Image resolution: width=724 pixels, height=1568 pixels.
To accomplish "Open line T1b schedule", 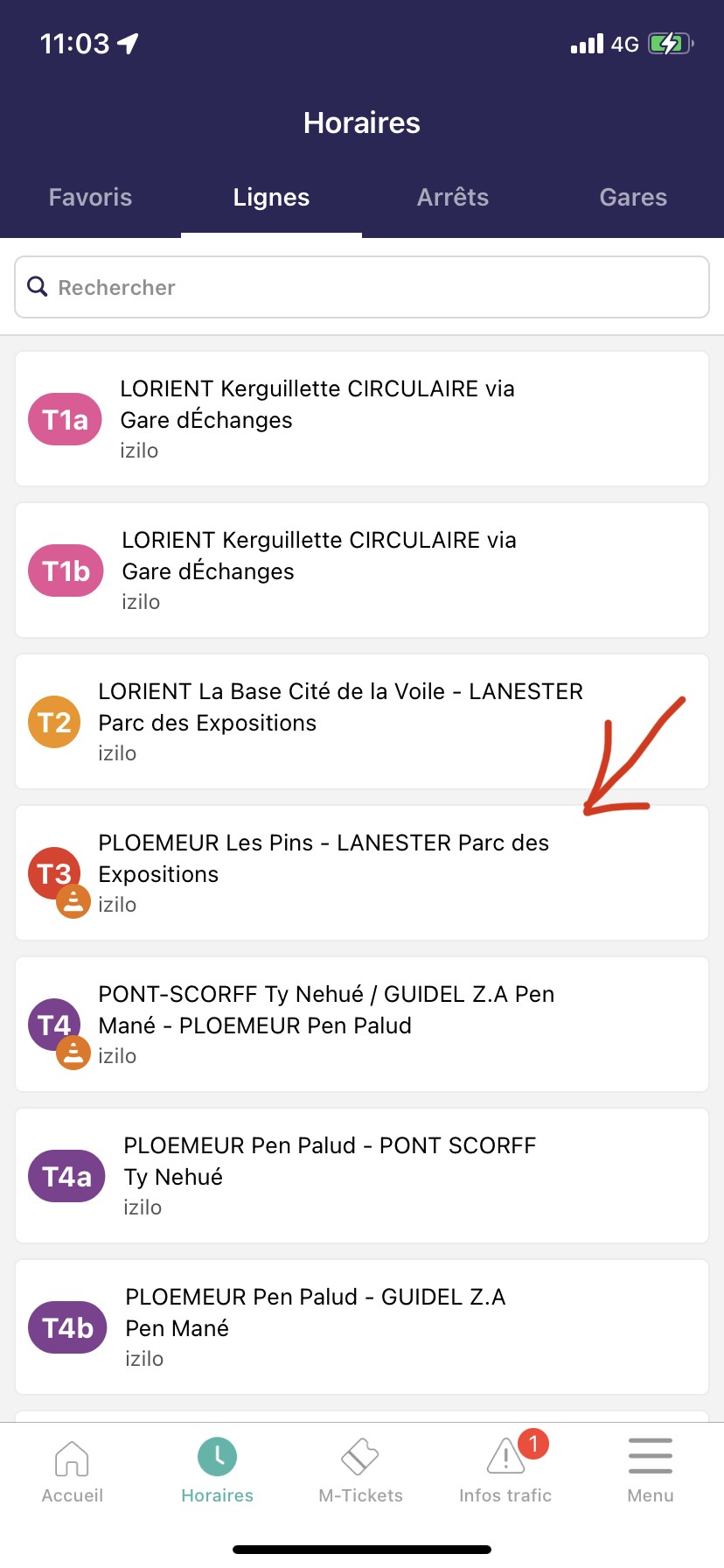I will point(362,570).
